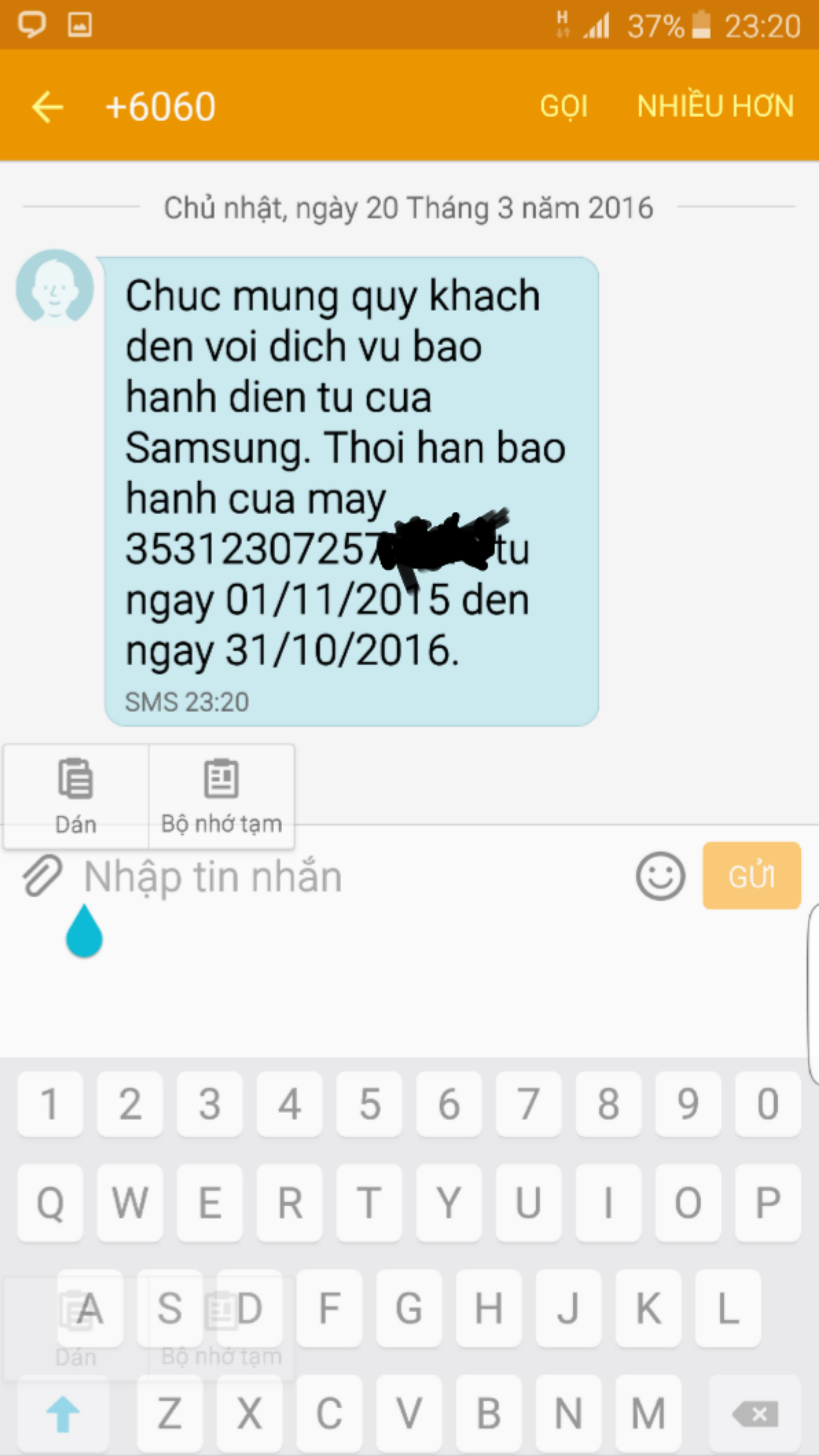
Task: Select Dán to paste text
Action: [76, 796]
